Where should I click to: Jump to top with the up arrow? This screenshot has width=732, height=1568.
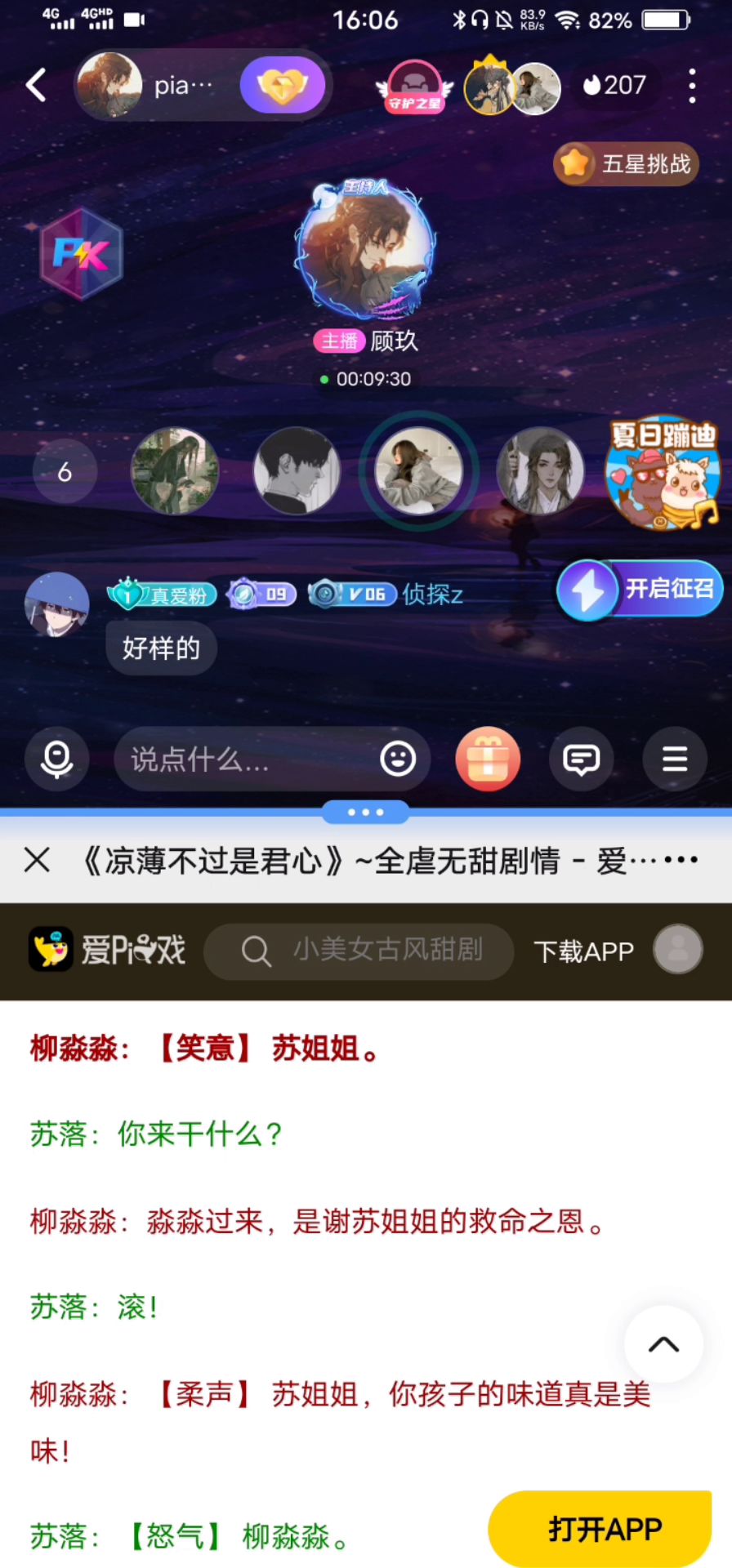click(663, 1344)
